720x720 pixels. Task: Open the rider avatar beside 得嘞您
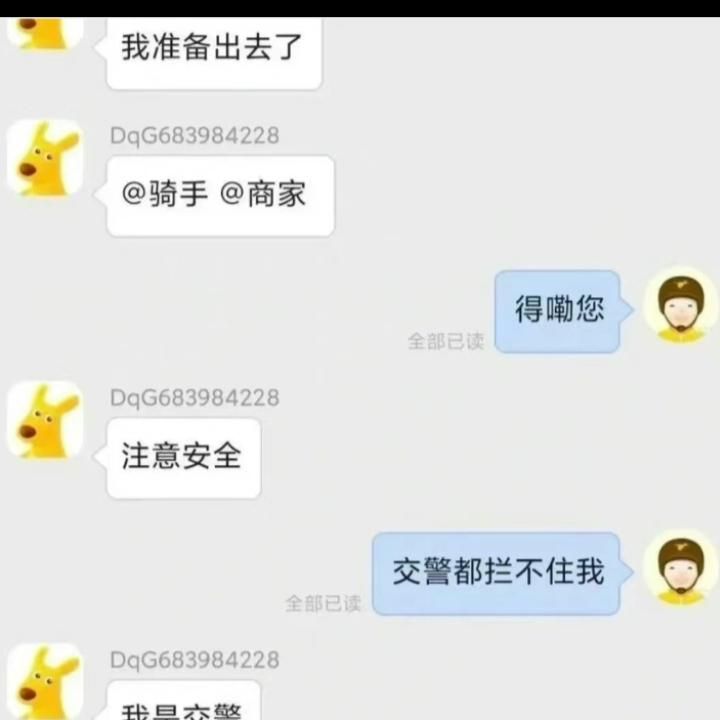click(680, 306)
